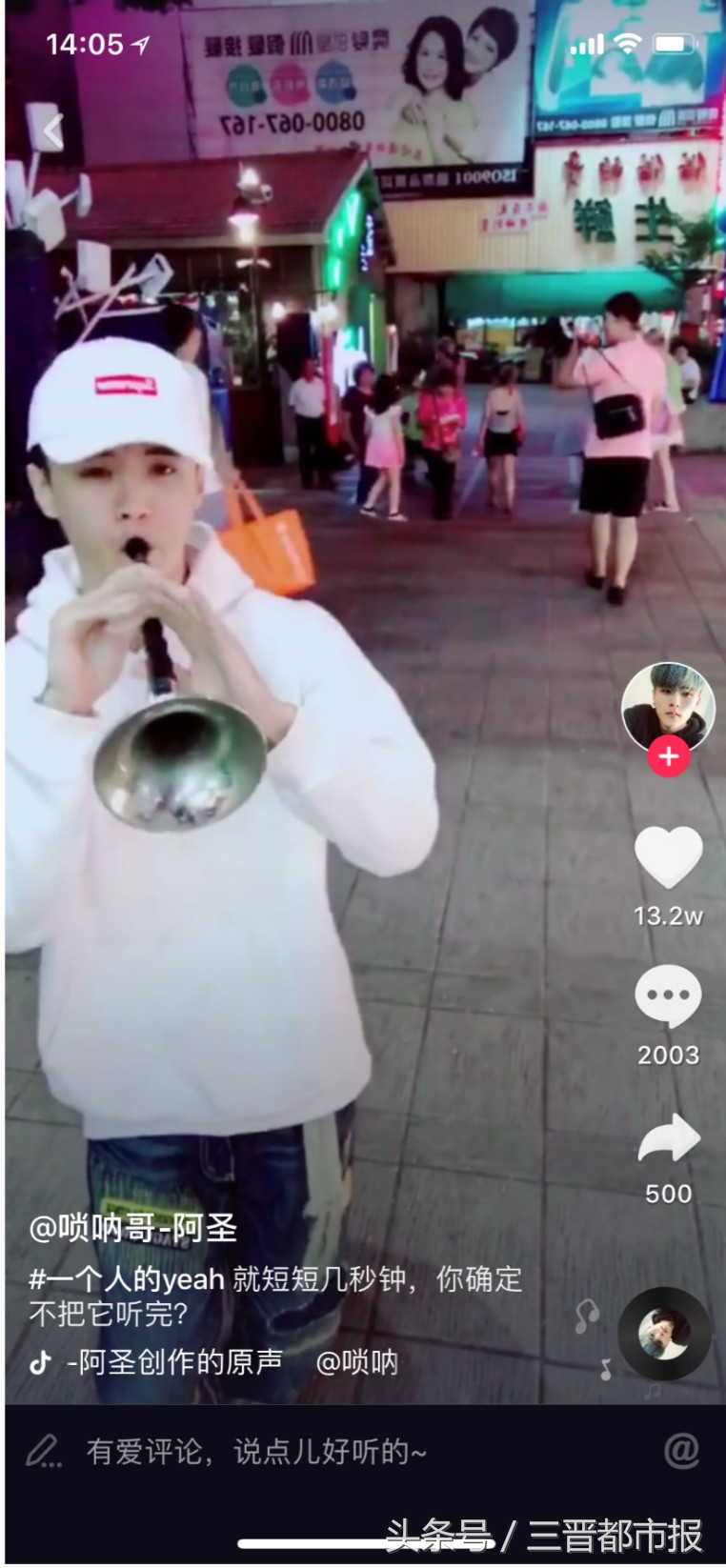Open the spinning music disc

[664, 1334]
